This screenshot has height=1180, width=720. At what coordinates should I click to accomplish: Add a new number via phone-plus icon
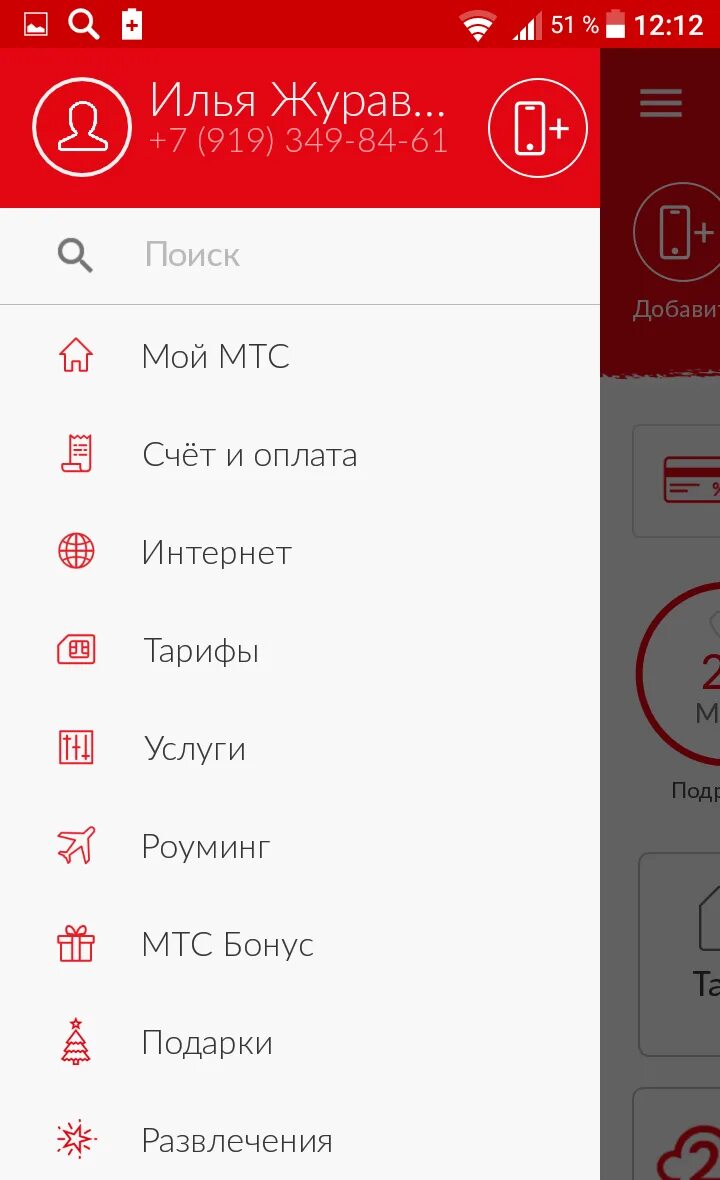(x=537, y=128)
